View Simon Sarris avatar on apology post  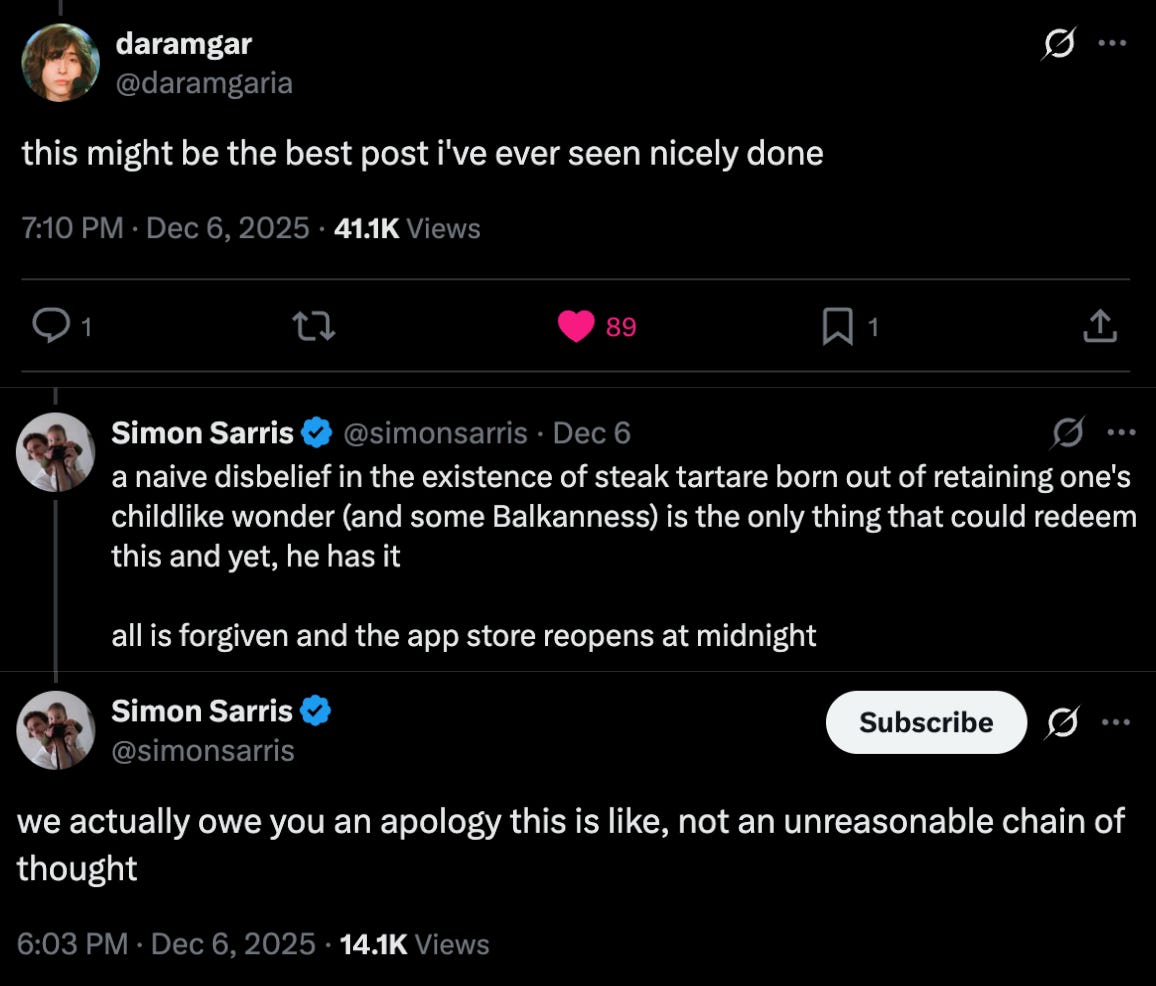pos(56,729)
